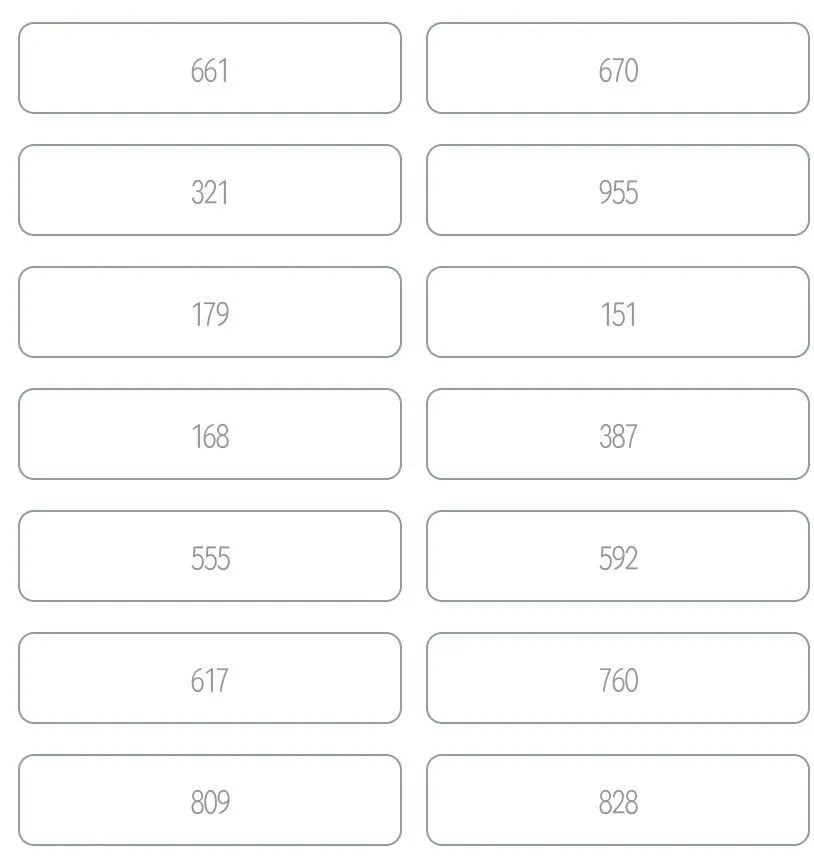814x868 pixels.
Task: Tap the 387 button
Action: pyautogui.click(x=618, y=435)
